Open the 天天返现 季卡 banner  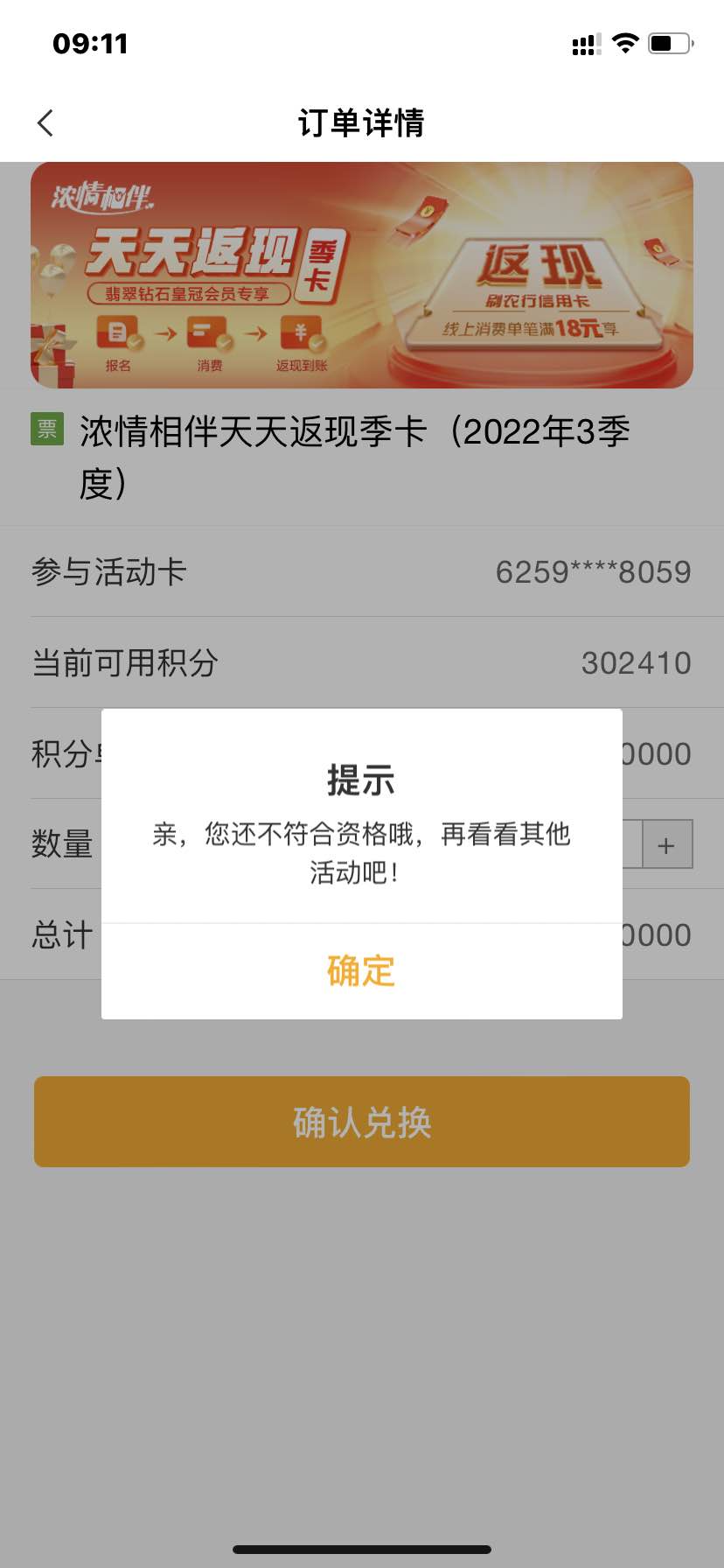coord(361,275)
